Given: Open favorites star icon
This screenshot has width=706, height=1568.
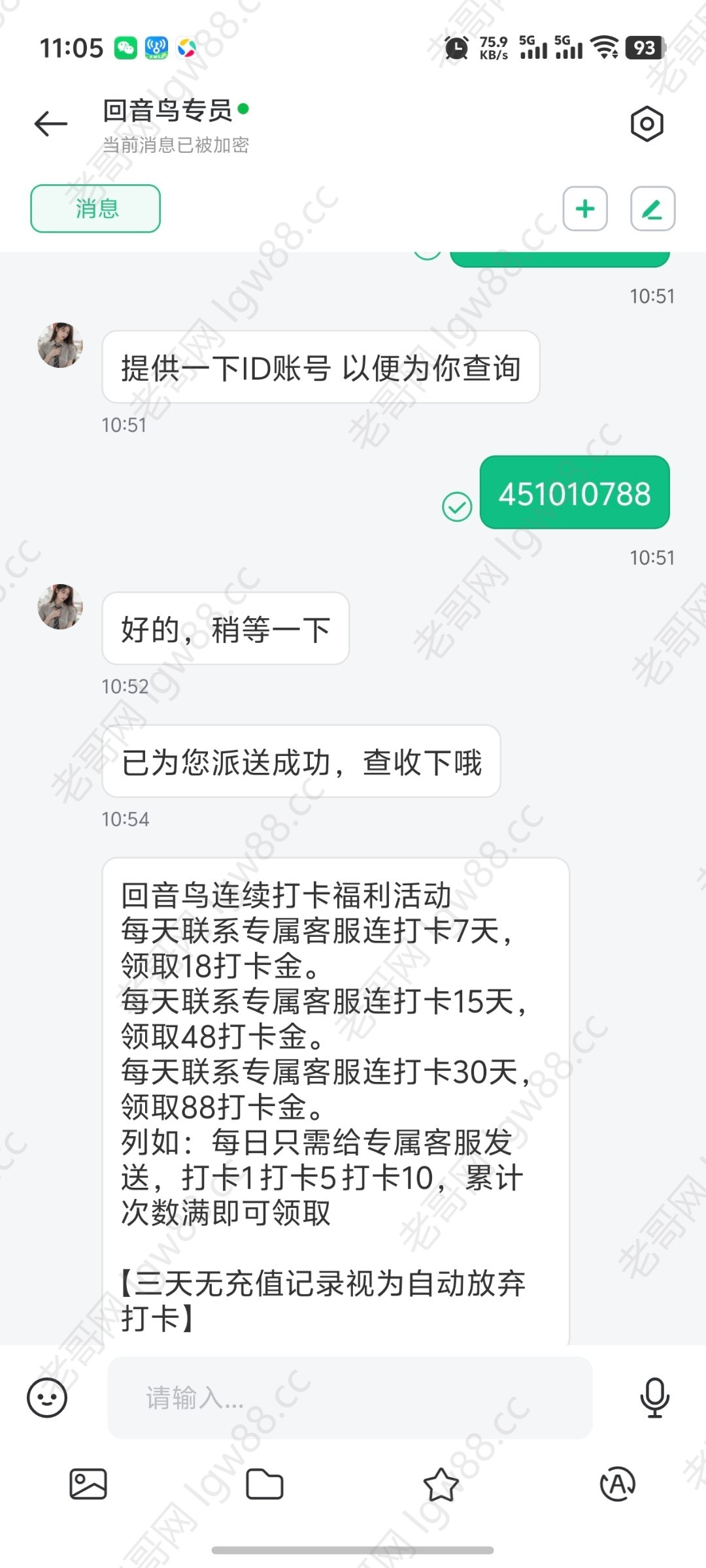Looking at the screenshot, I should click(441, 1484).
